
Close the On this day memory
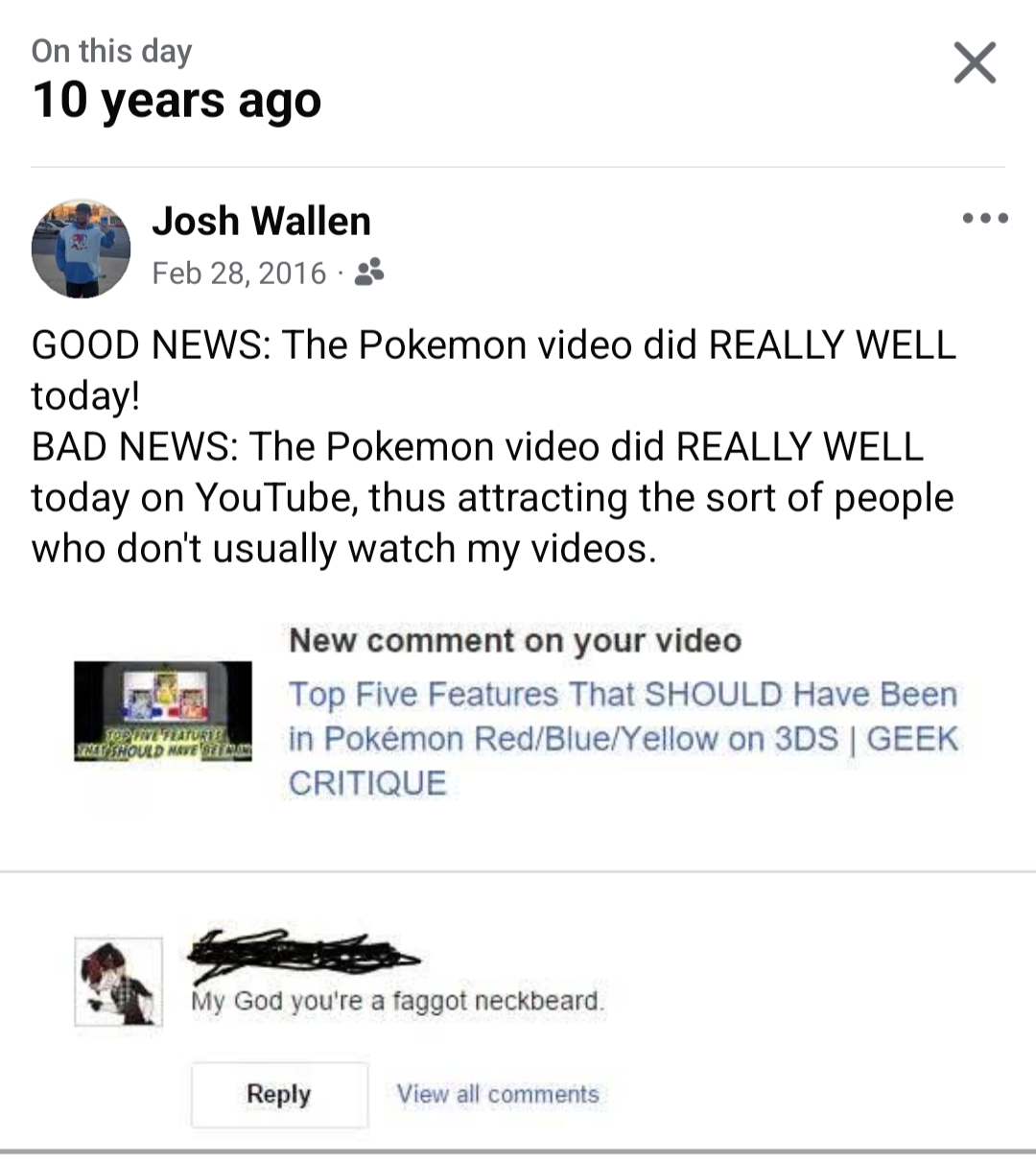[975, 63]
